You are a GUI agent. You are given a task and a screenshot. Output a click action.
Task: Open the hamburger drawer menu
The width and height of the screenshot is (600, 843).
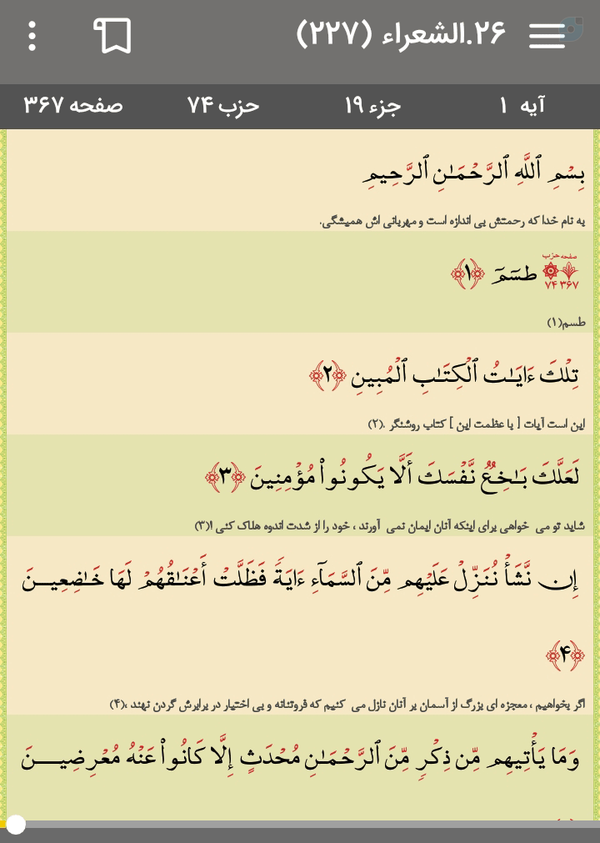click(547, 36)
